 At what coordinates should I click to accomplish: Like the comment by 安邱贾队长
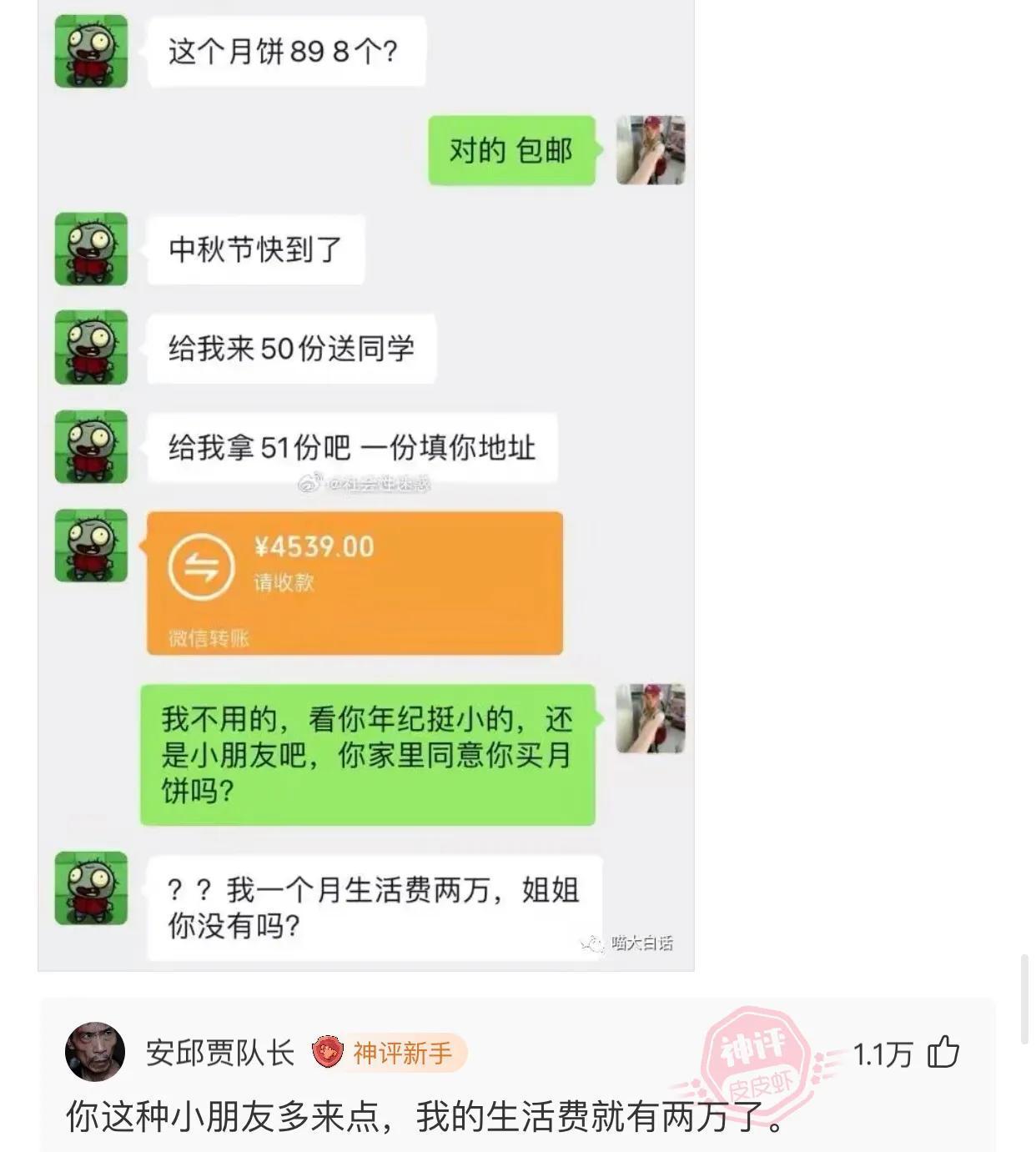(x=943, y=1052)
